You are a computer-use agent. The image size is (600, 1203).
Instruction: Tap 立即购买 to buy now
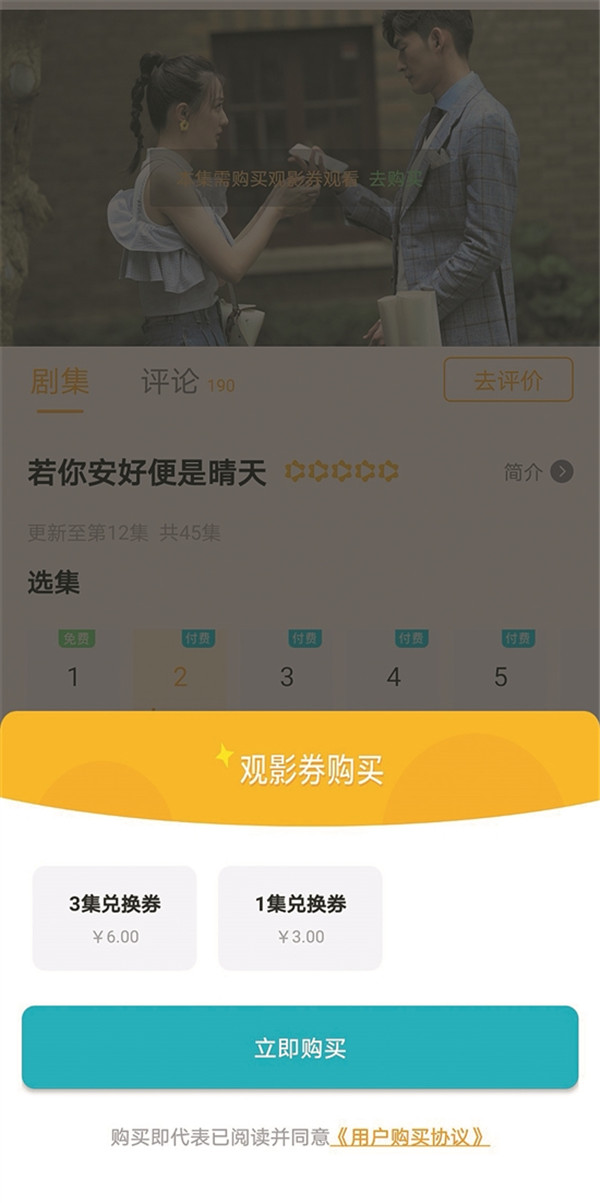(x=300, y=1048)
